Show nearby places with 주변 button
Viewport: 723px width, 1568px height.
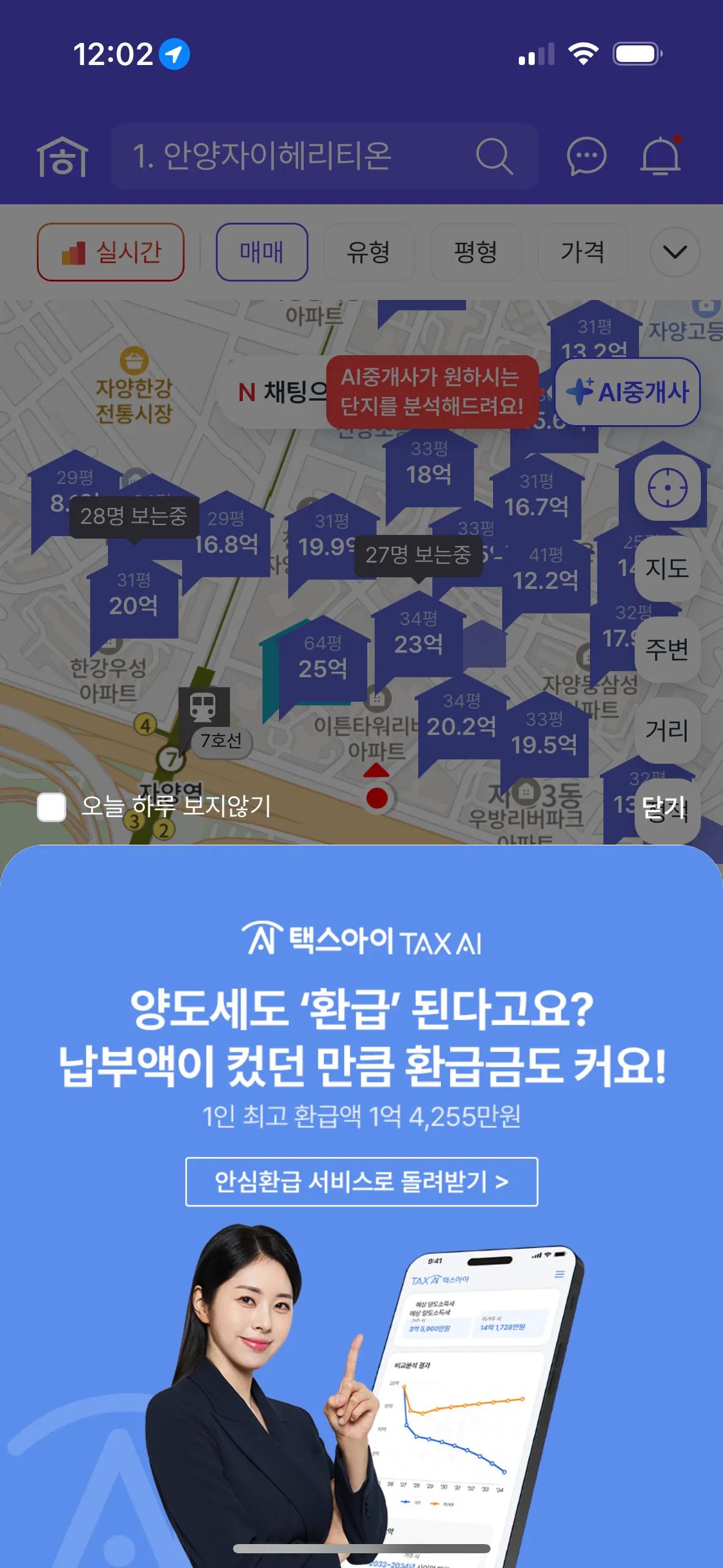tap(667, 650)
